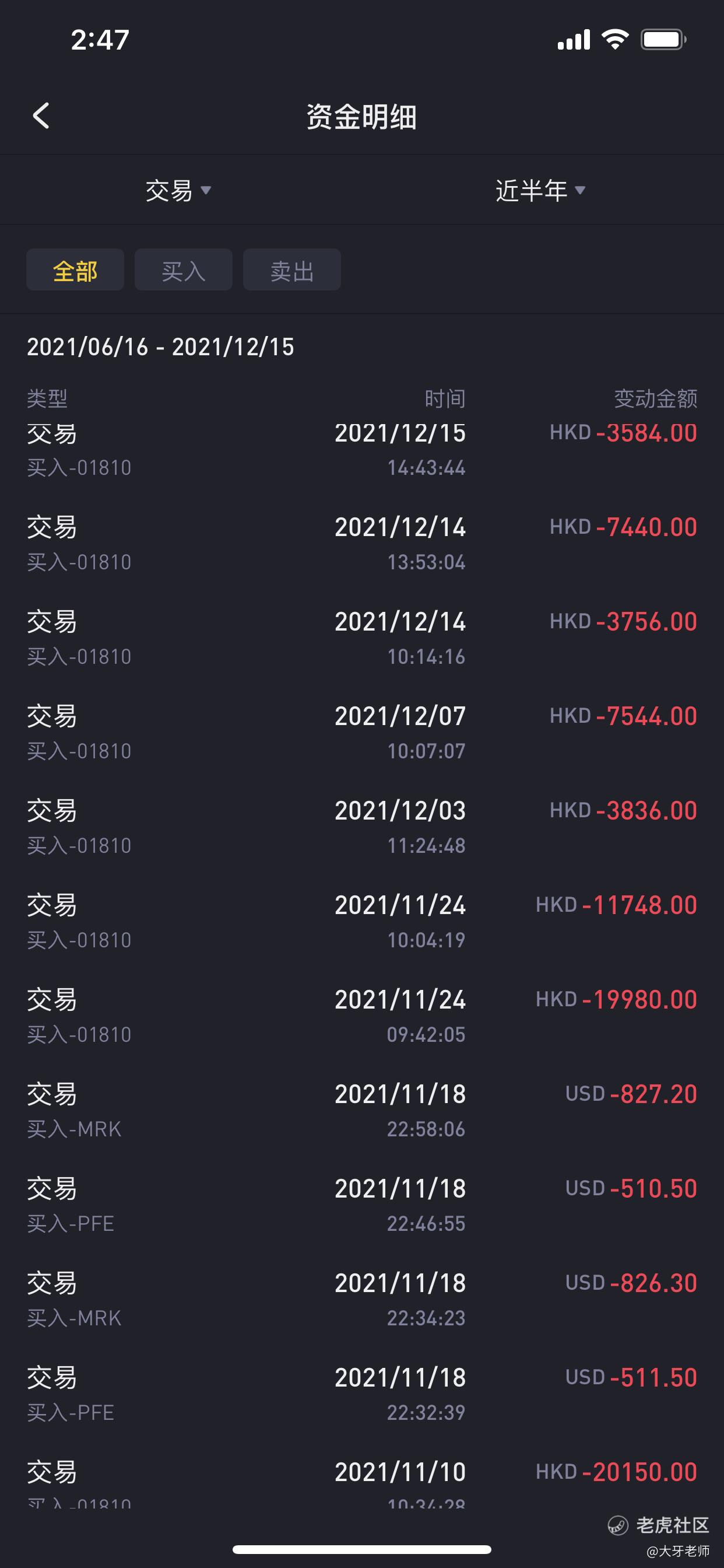Open the 2021/12/07 transaction of HKD -7544.00
The image size is (724, 1568).
[362, 733]
